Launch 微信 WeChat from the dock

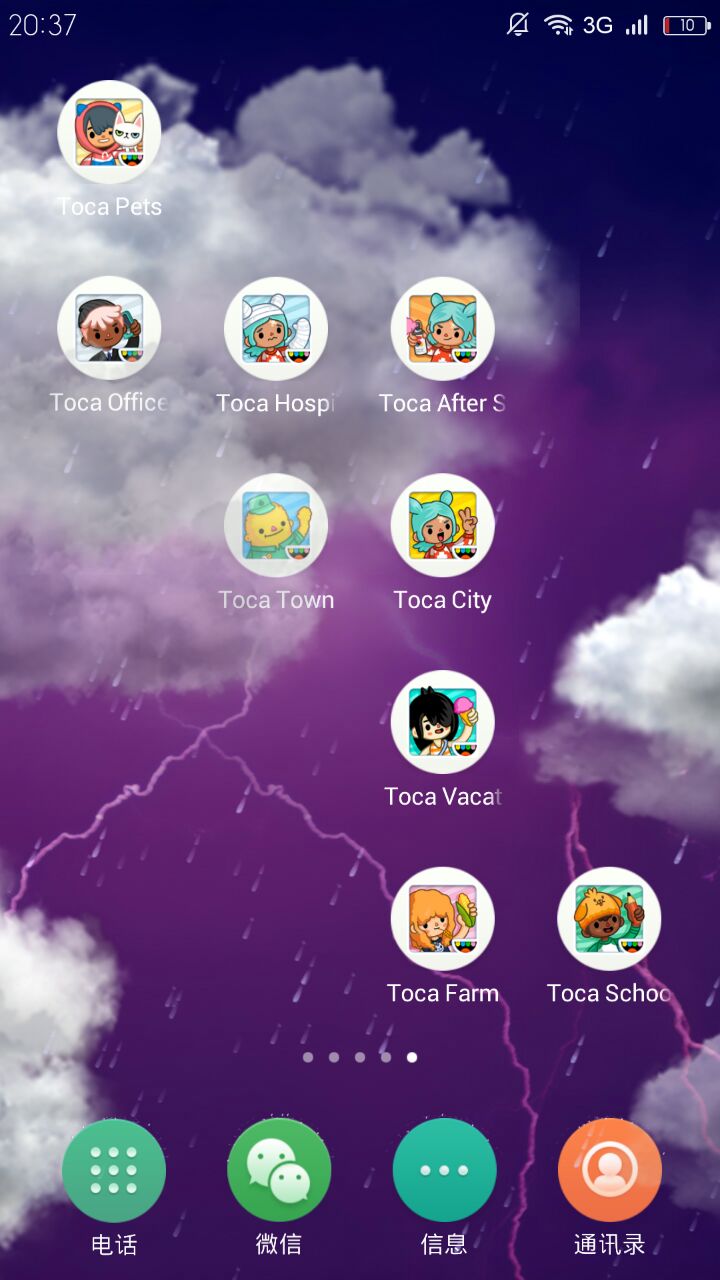(x=278, y=1170)
